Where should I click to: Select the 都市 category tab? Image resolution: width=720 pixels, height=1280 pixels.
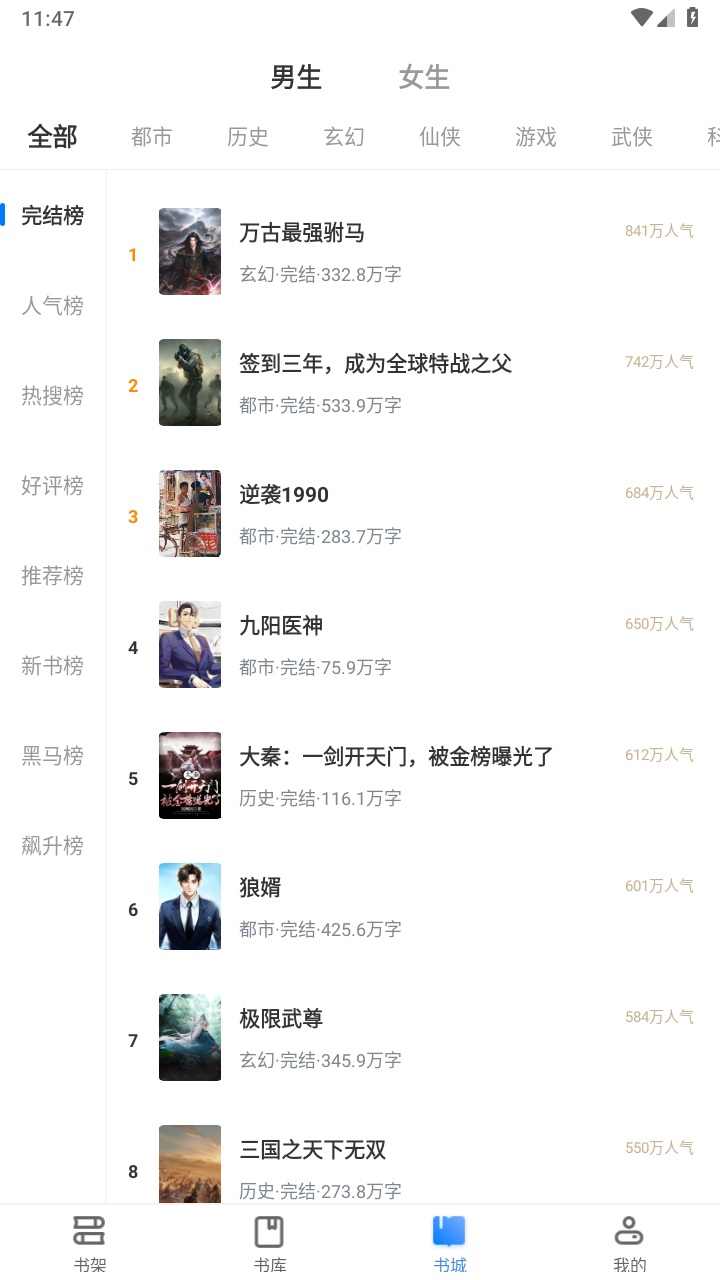[x=151, y=137]
